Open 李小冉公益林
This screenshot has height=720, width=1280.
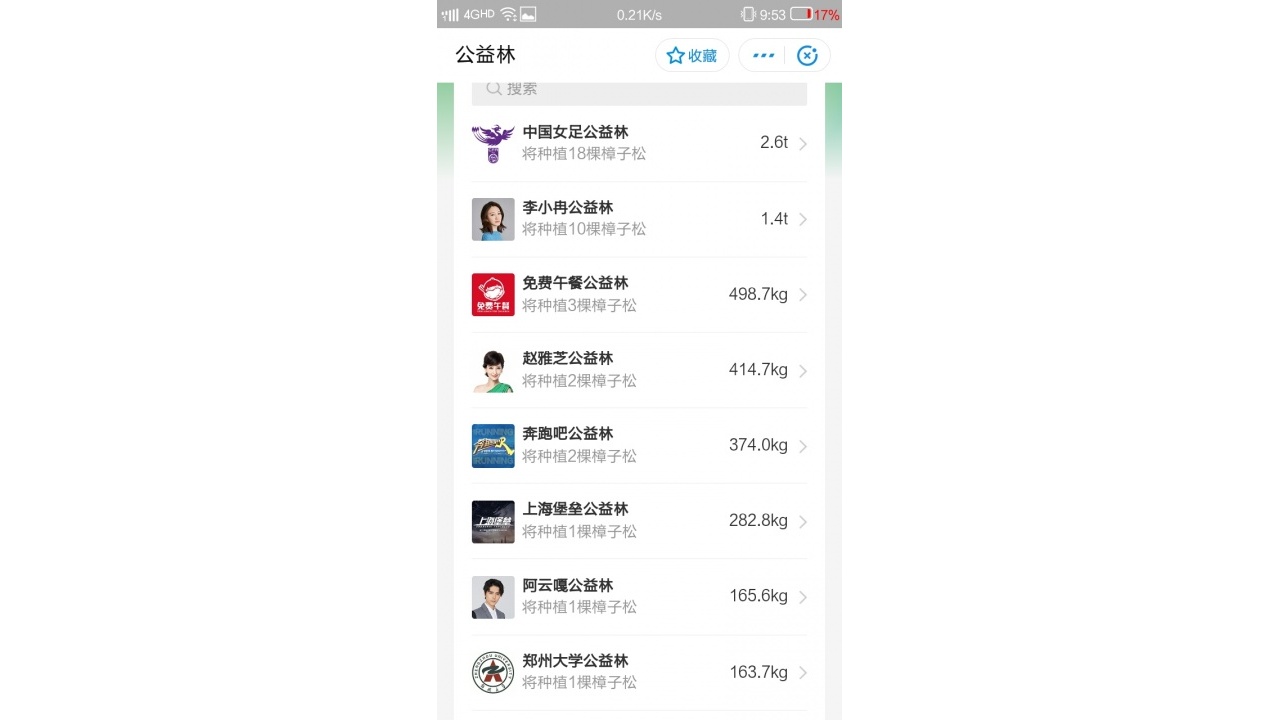click(x=639, y=219)
